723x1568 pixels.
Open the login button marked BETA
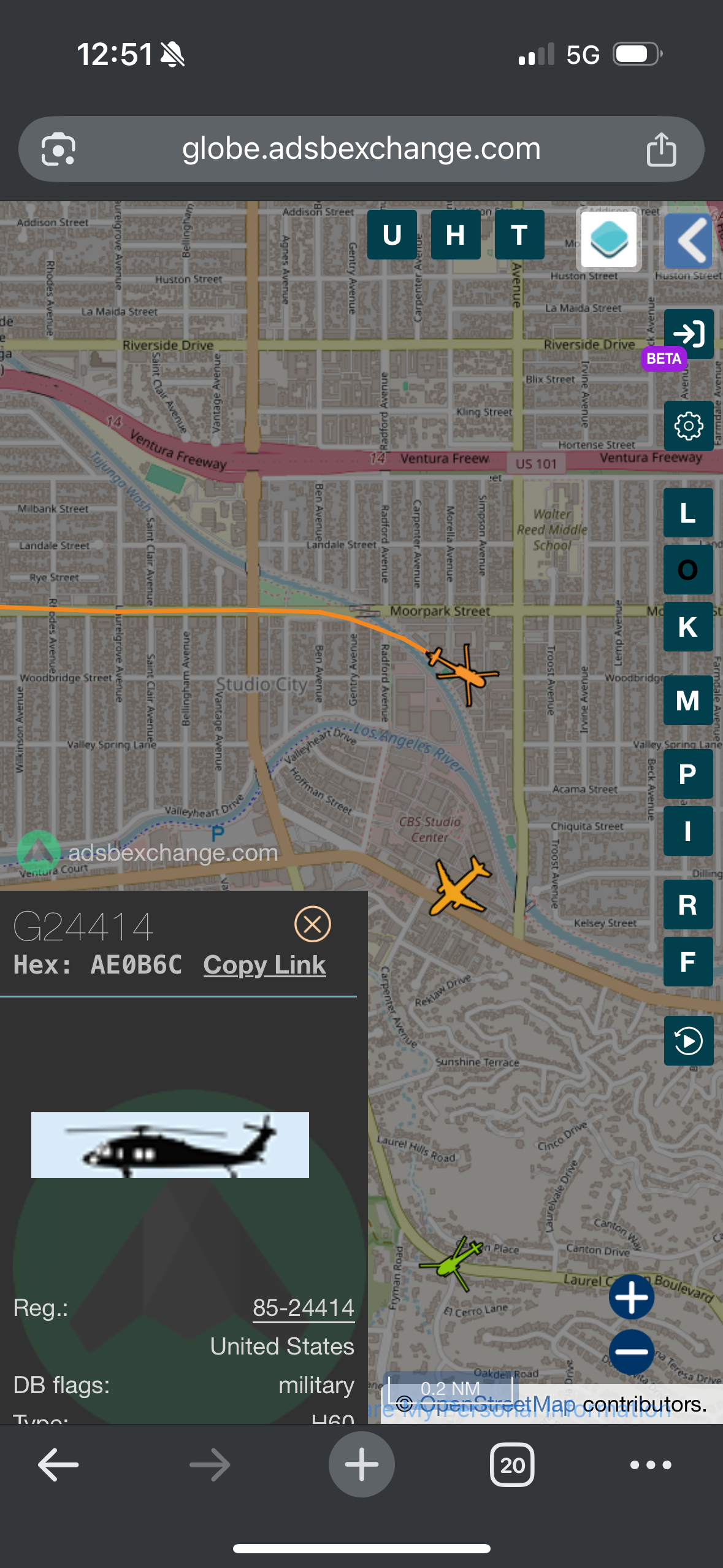(x=688, y=334)
